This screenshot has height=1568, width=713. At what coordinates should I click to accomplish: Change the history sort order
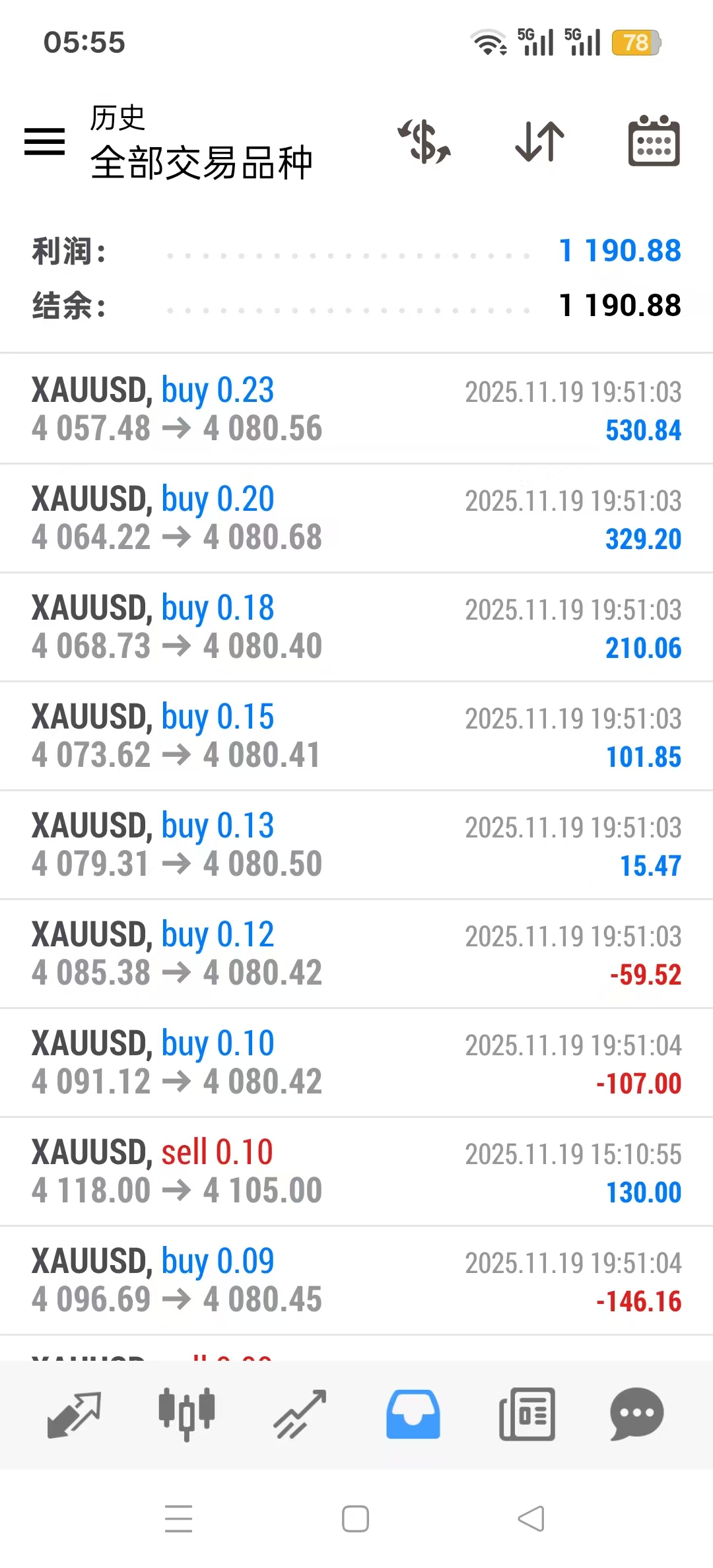[x=539, y=141]
